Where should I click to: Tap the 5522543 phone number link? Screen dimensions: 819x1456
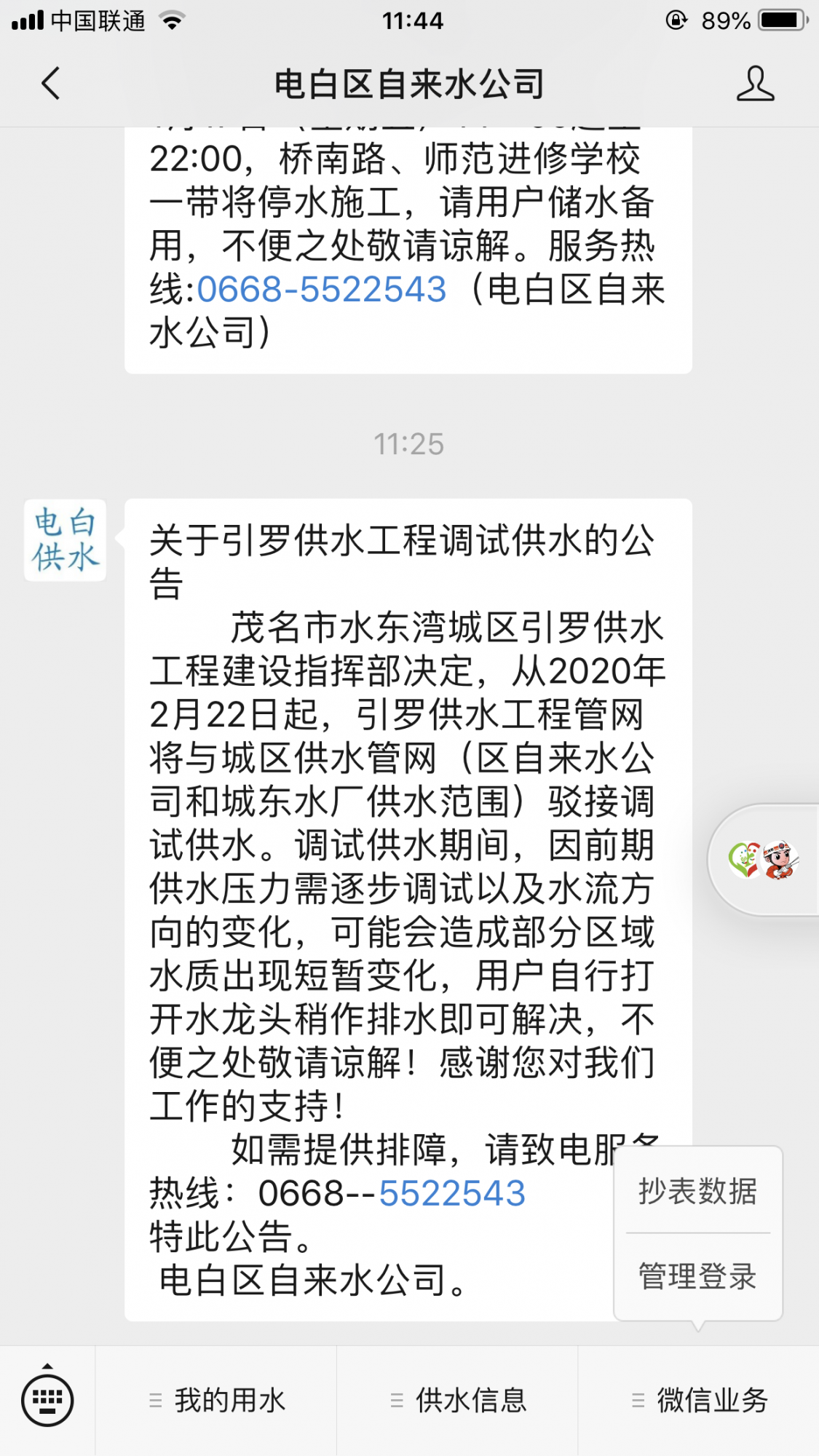pos(452,1194)
